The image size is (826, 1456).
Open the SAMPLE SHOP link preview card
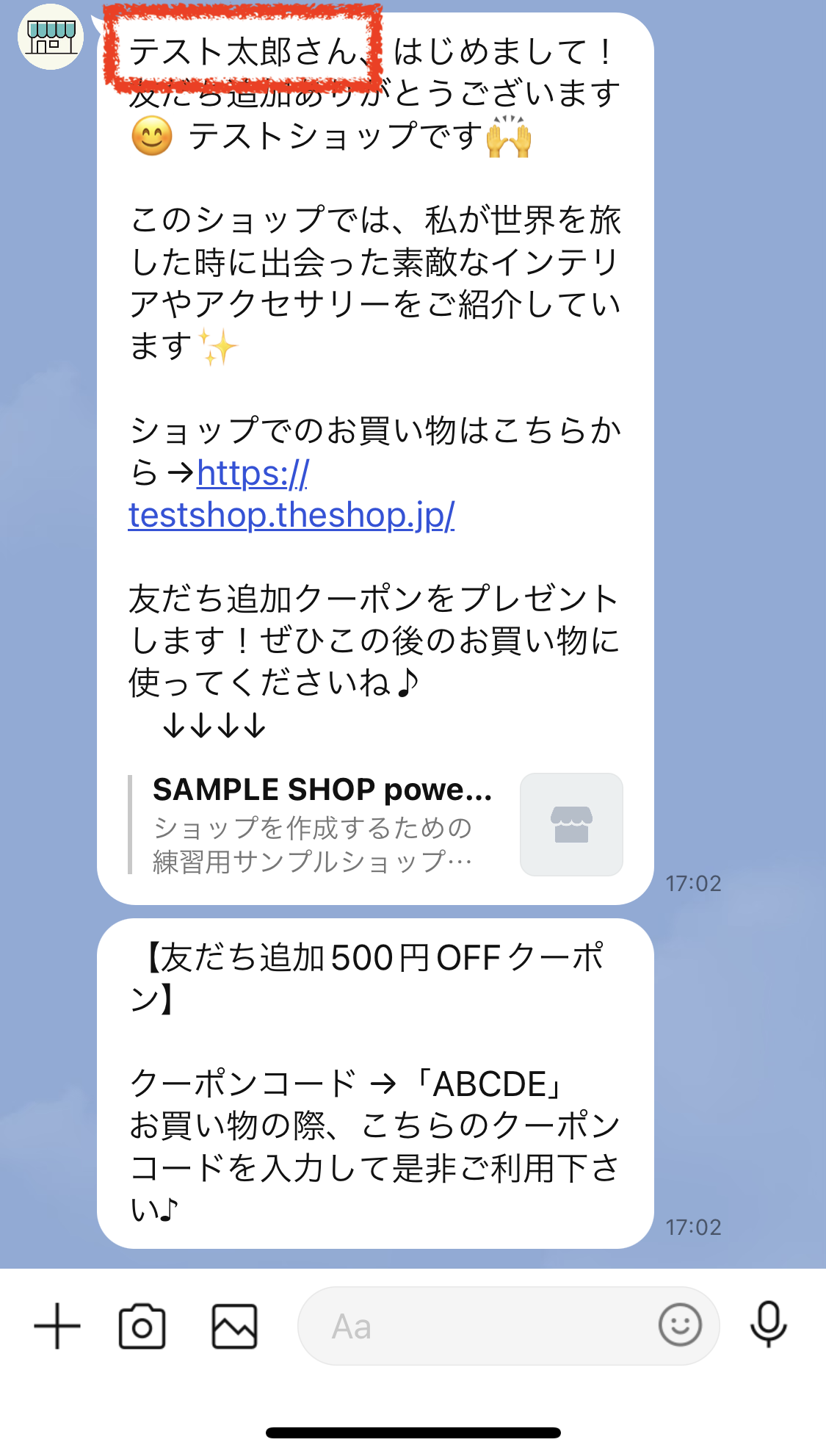tap(376, 824)
